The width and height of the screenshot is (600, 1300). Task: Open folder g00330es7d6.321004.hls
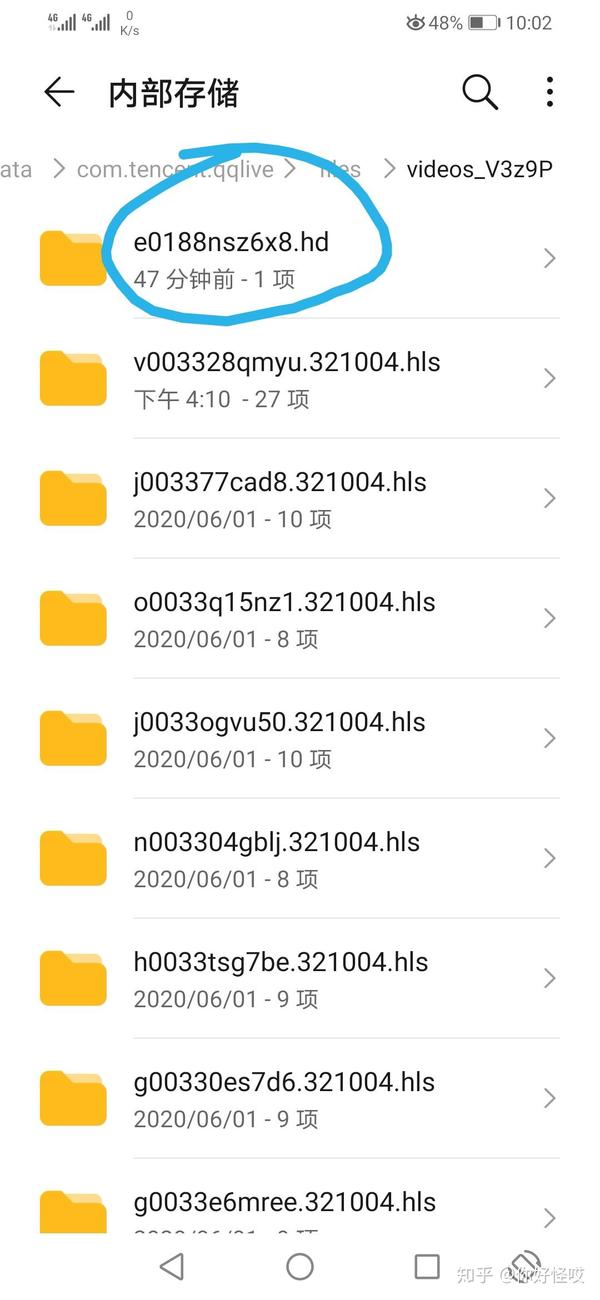pos(300,1098)
